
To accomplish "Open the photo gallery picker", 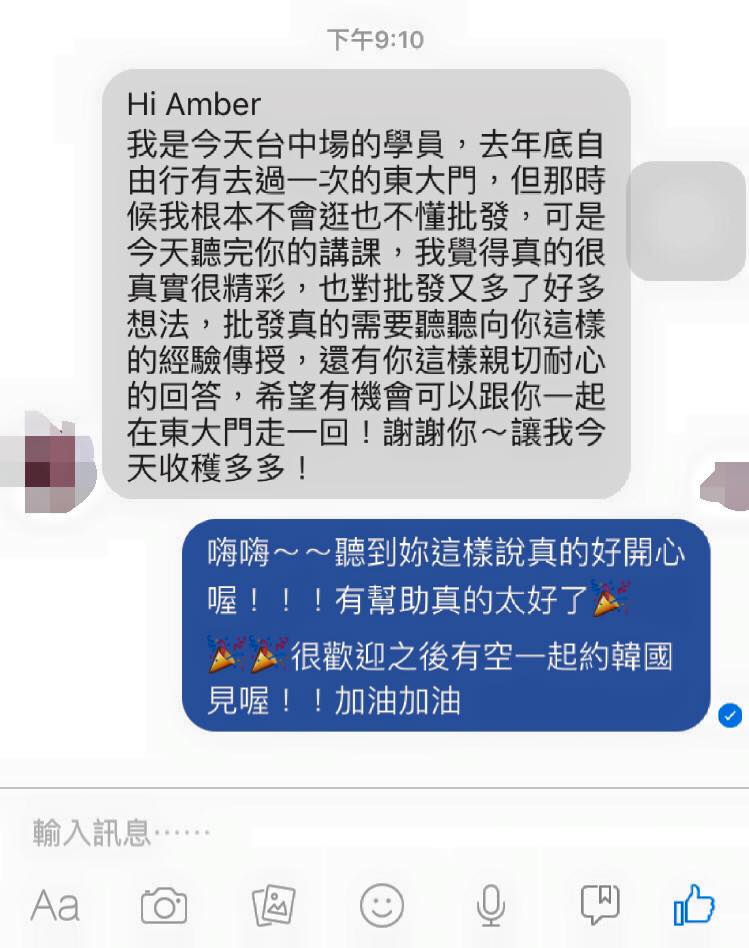I will 273,905.
